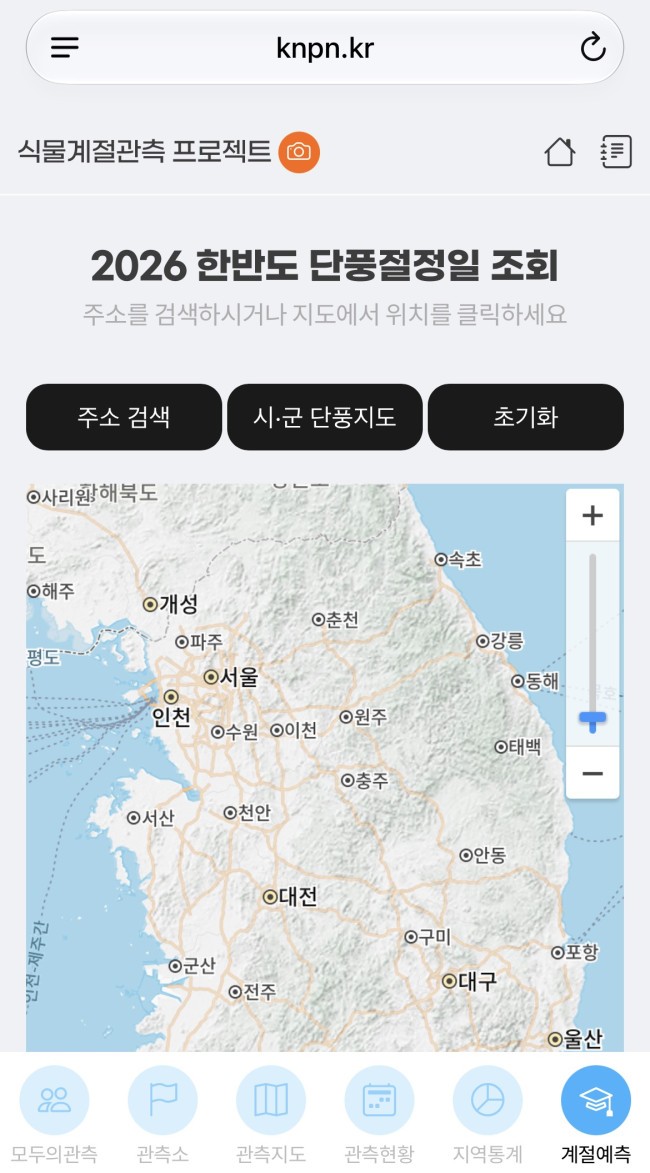Tap the 주소 검색 button

click(124, 417)
